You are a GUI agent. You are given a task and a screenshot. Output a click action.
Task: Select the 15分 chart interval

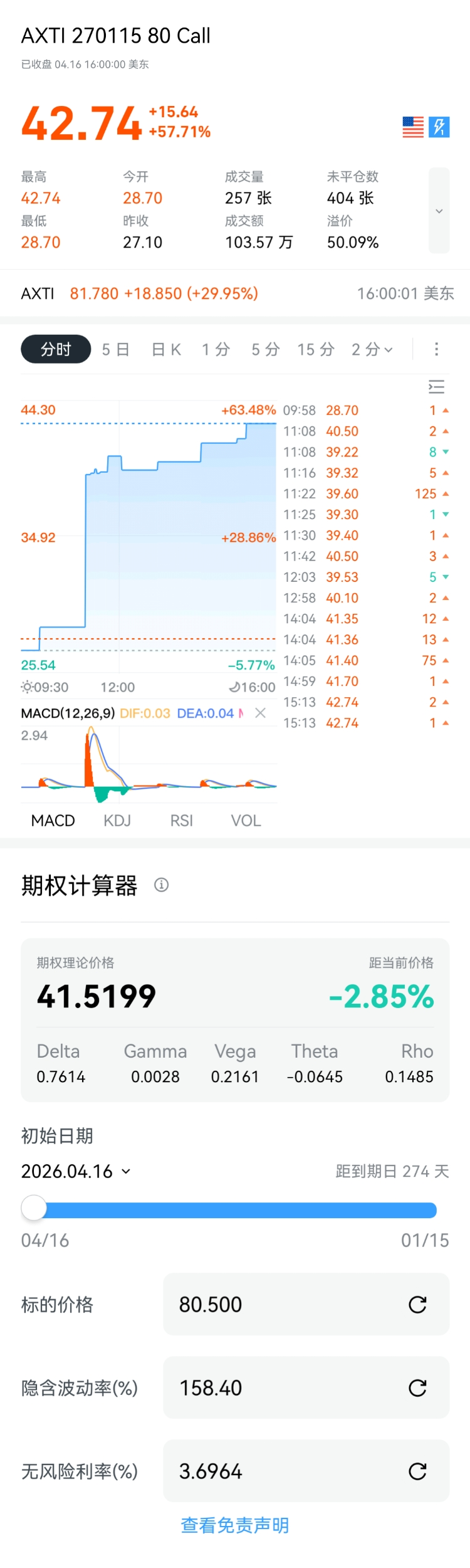tap(315, 349)
